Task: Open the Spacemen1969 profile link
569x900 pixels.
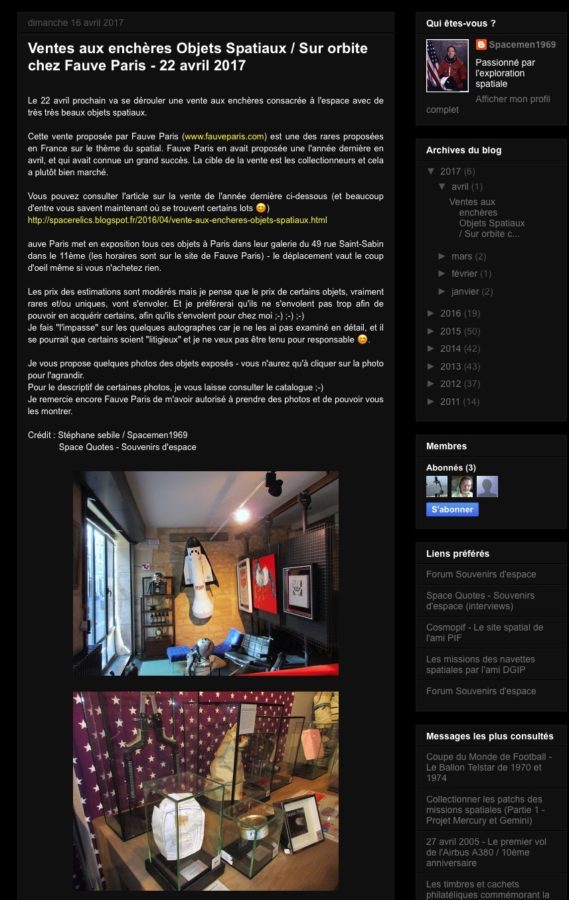Action: point(521,44)
